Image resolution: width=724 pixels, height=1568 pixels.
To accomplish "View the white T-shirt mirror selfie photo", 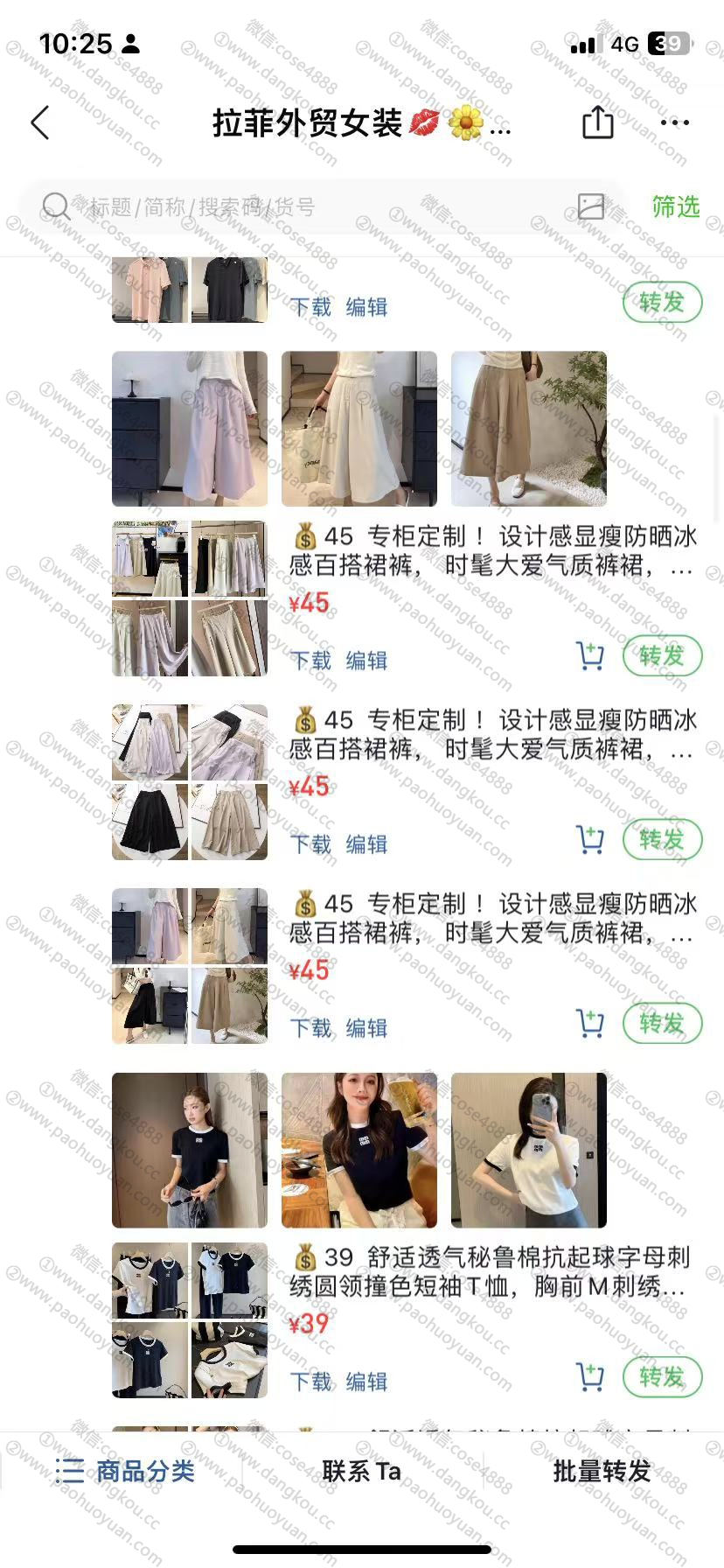I will [528, 1150].
